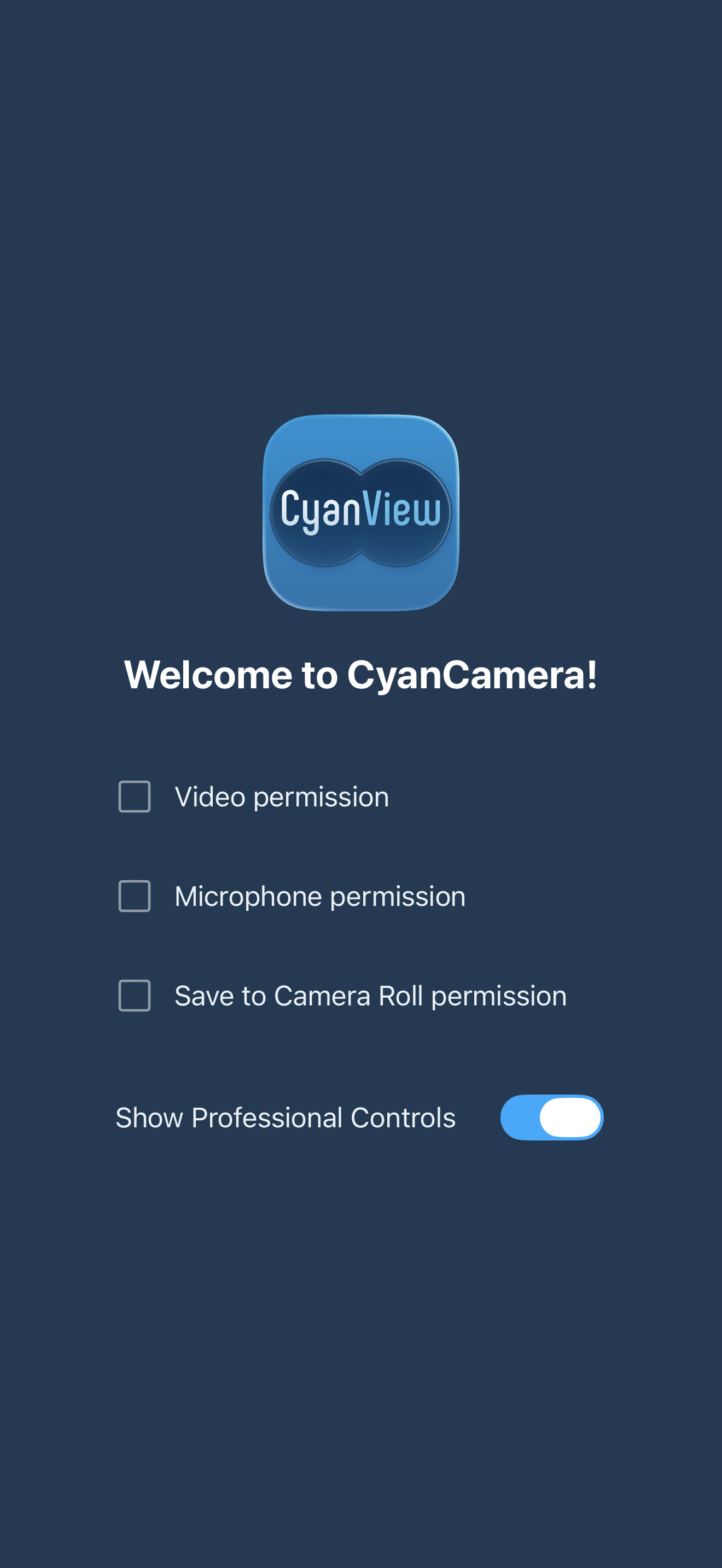The height and width of the screenshot is (1568, 722).
Task: Enable Save to Camera Roll permission
Action: (x=135, y=996)
